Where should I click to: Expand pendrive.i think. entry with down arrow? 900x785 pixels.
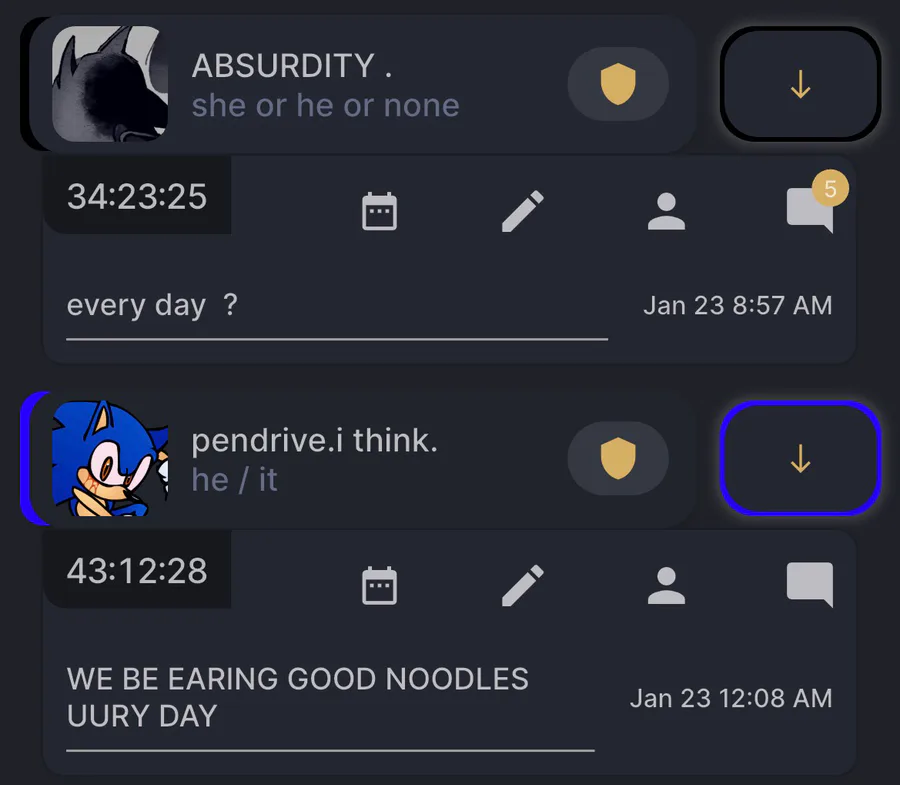tap(800, 459)
